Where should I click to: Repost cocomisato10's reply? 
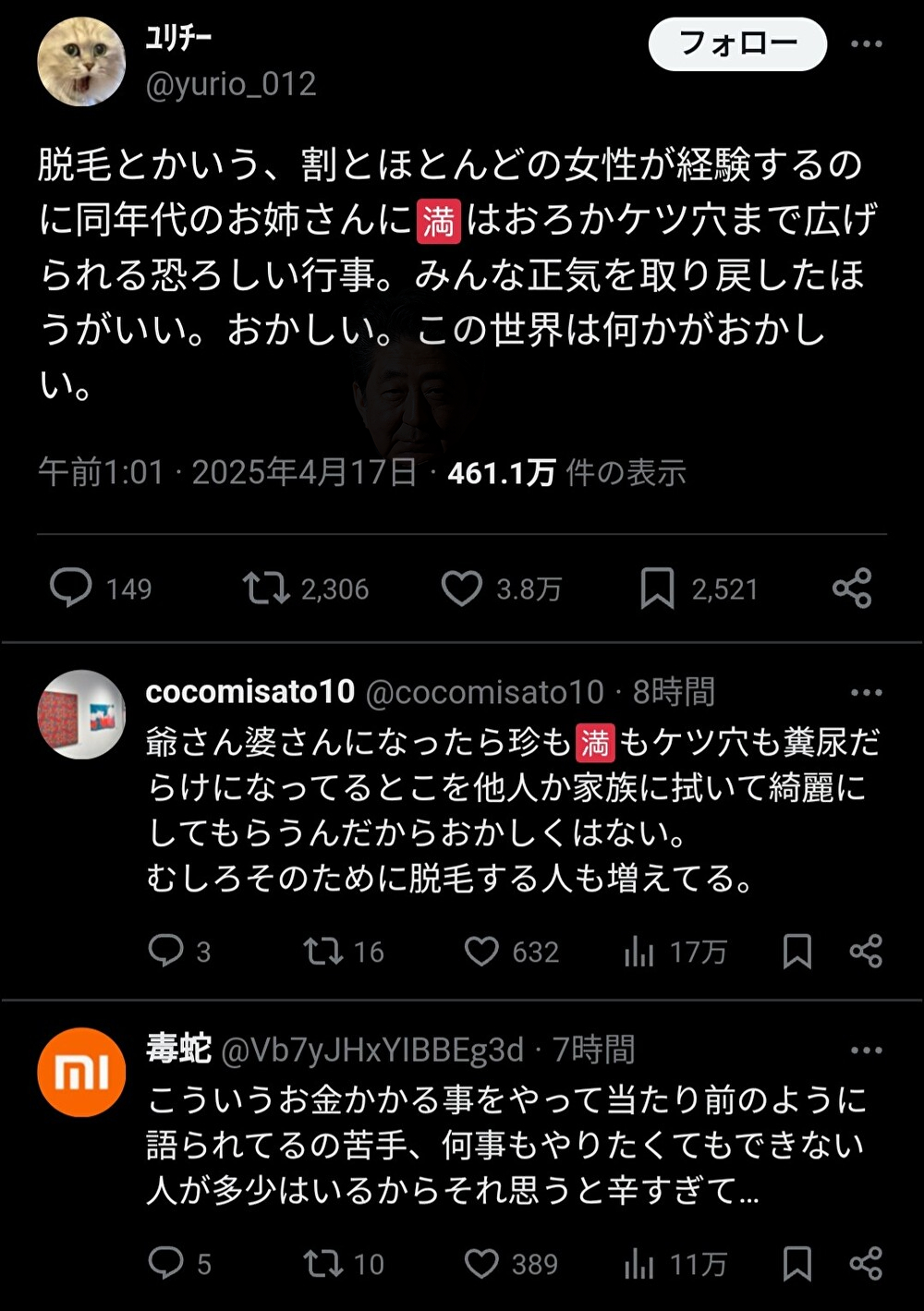(x=323, y=951)
